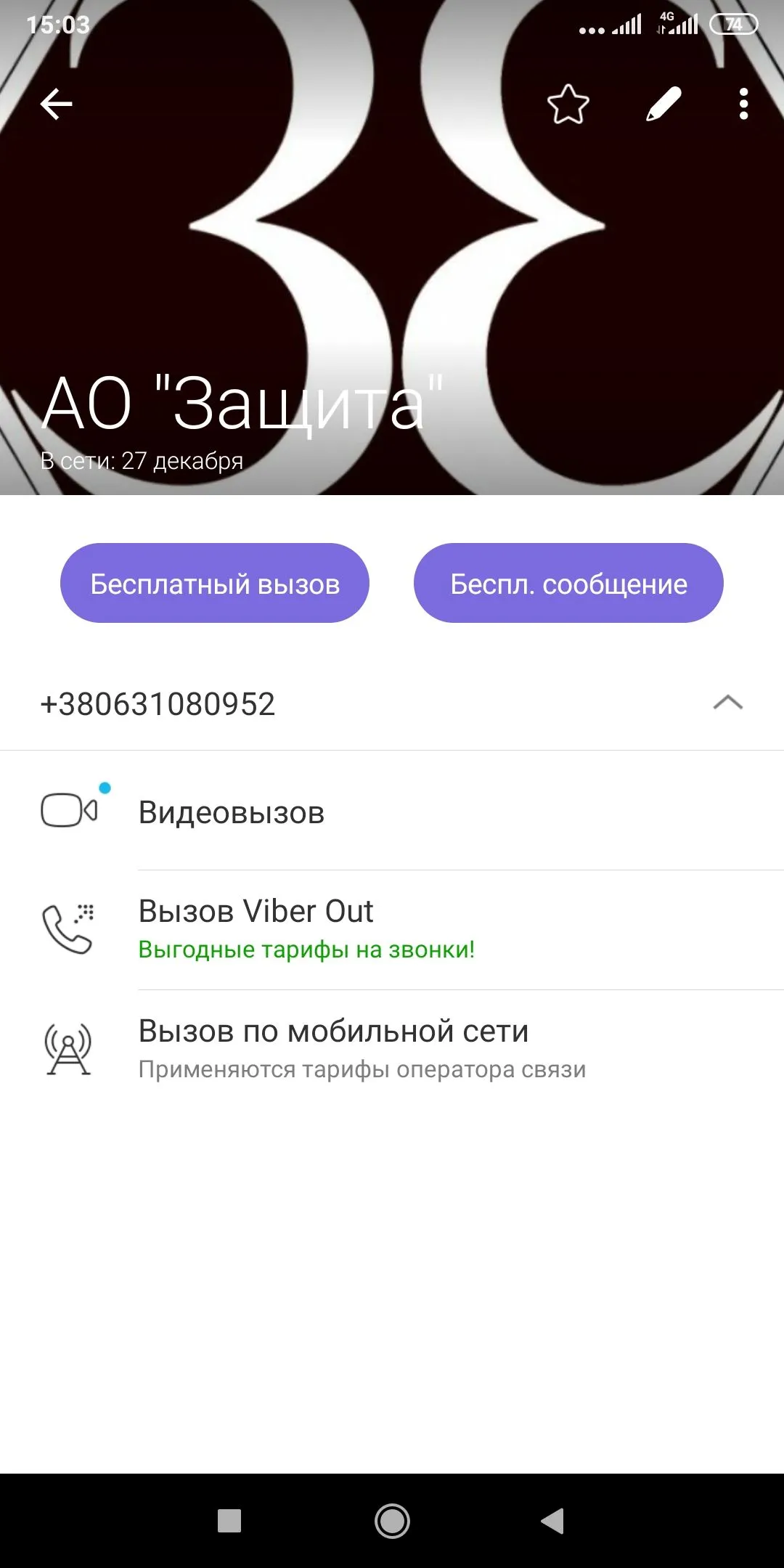Add АО "Защита" to favorites
The image size is (784, 1568).
[x=568, y=105]
